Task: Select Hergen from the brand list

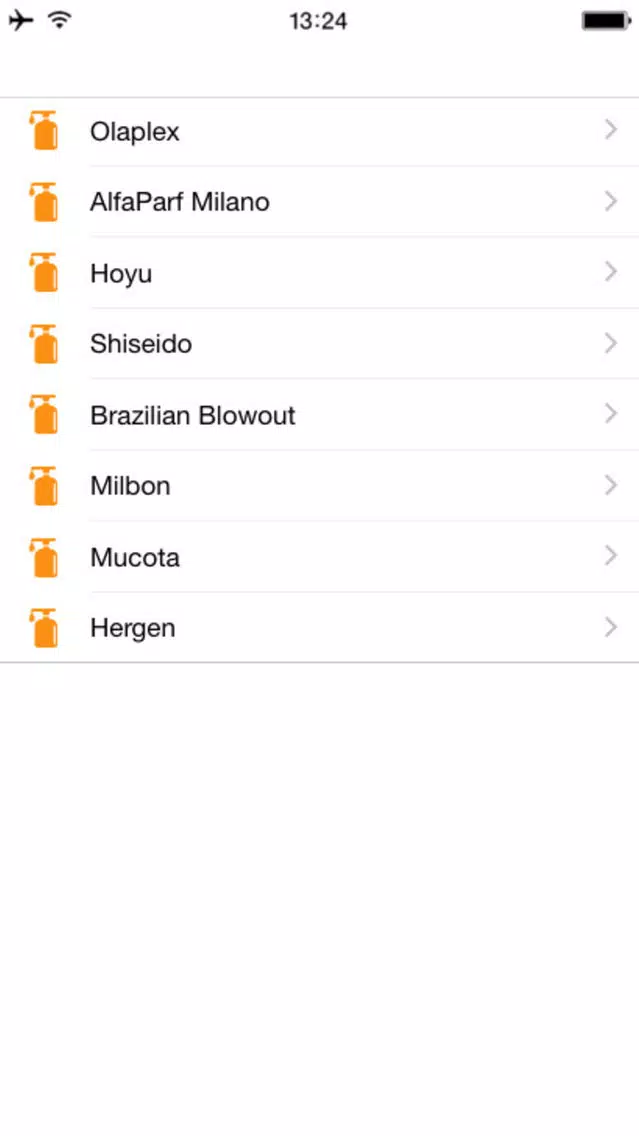Action: click(320, 627)
